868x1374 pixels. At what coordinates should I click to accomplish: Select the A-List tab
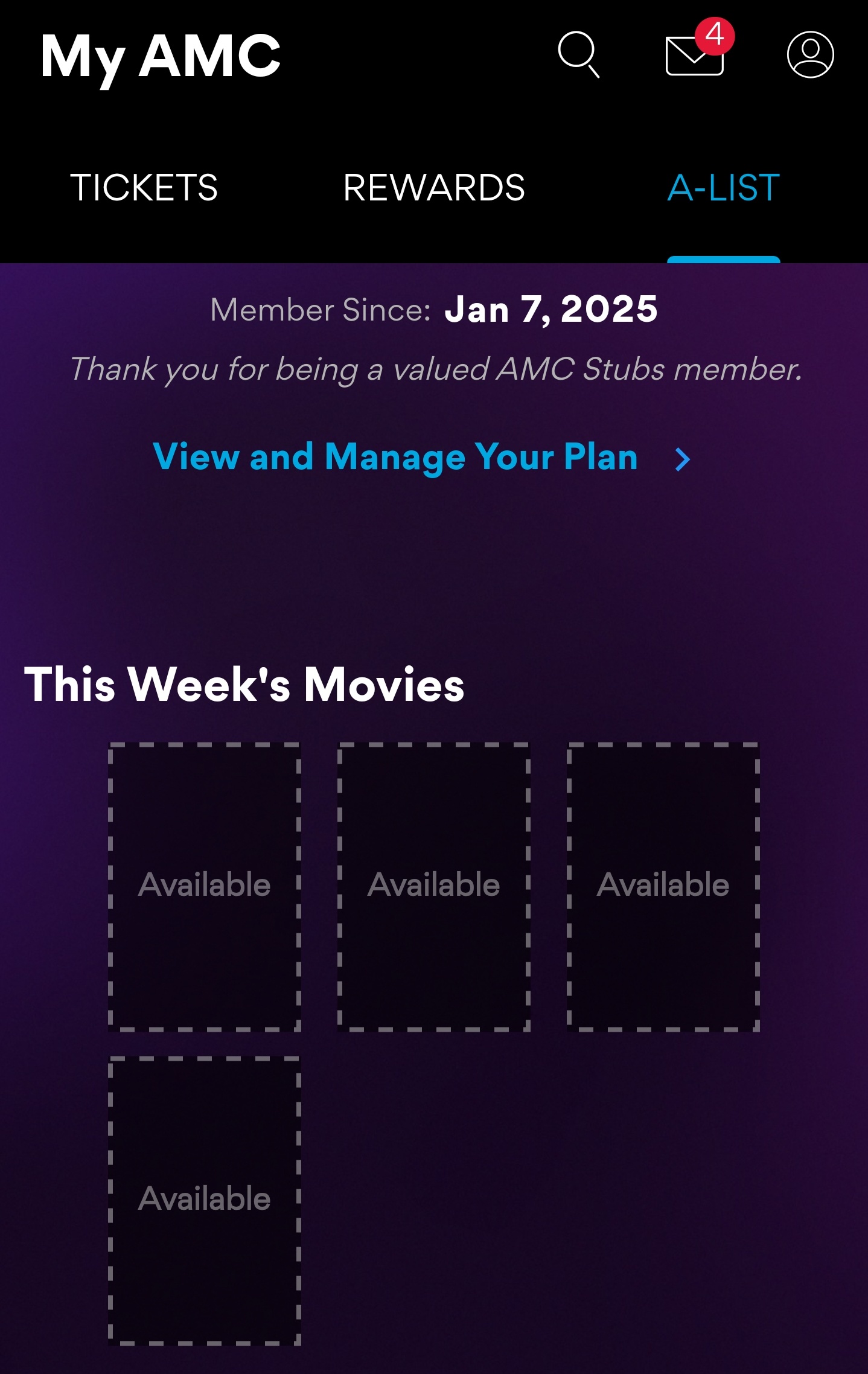coord(723,188)
